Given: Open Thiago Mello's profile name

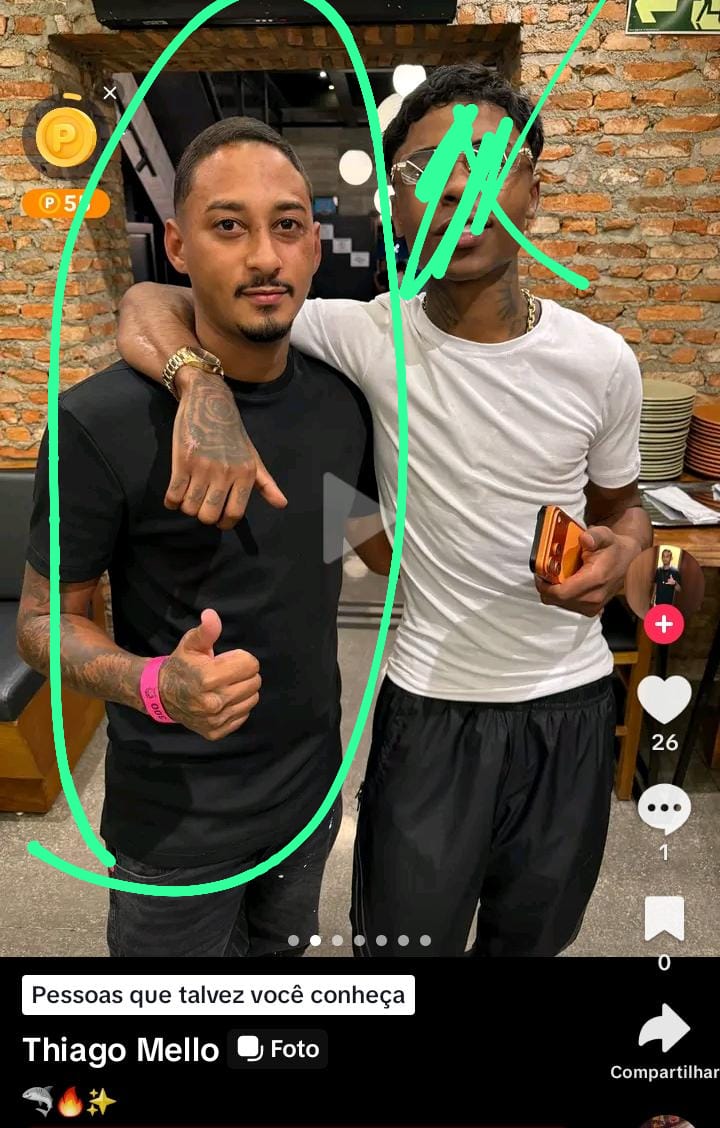Looking at the screenshot, I should coord(120,1050).
